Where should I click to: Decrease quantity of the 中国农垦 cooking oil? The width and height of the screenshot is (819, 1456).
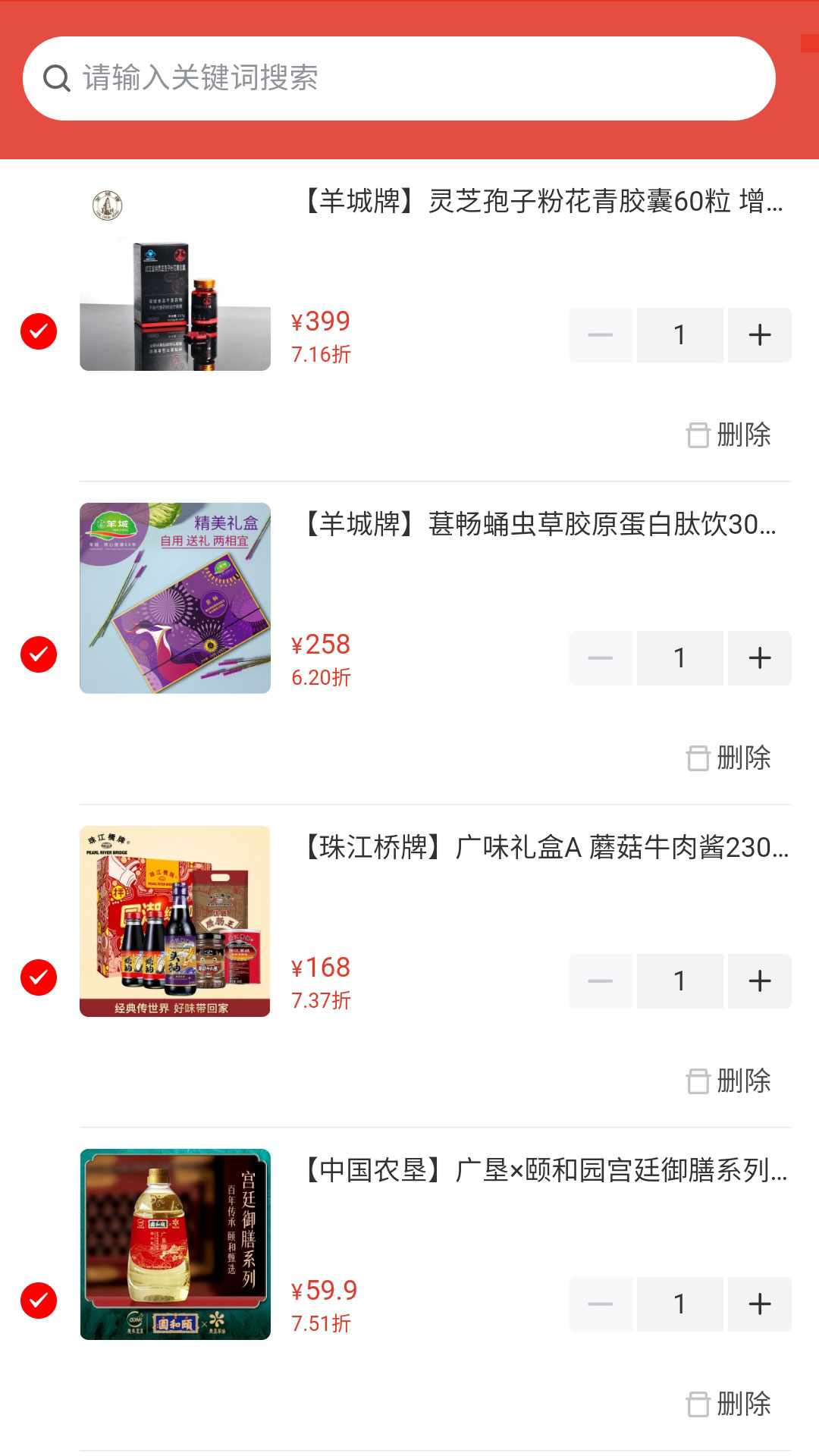601,1303
